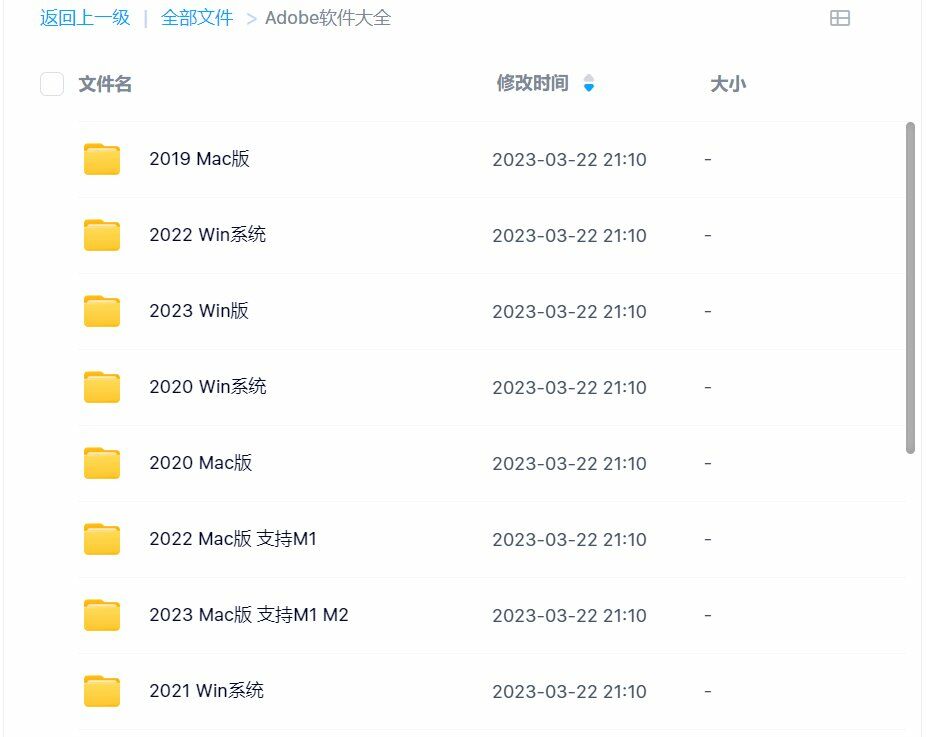Open the 2022 Mac版 支持M1 folder
Screen dimensions: 926x737
(x=232, y=539)
